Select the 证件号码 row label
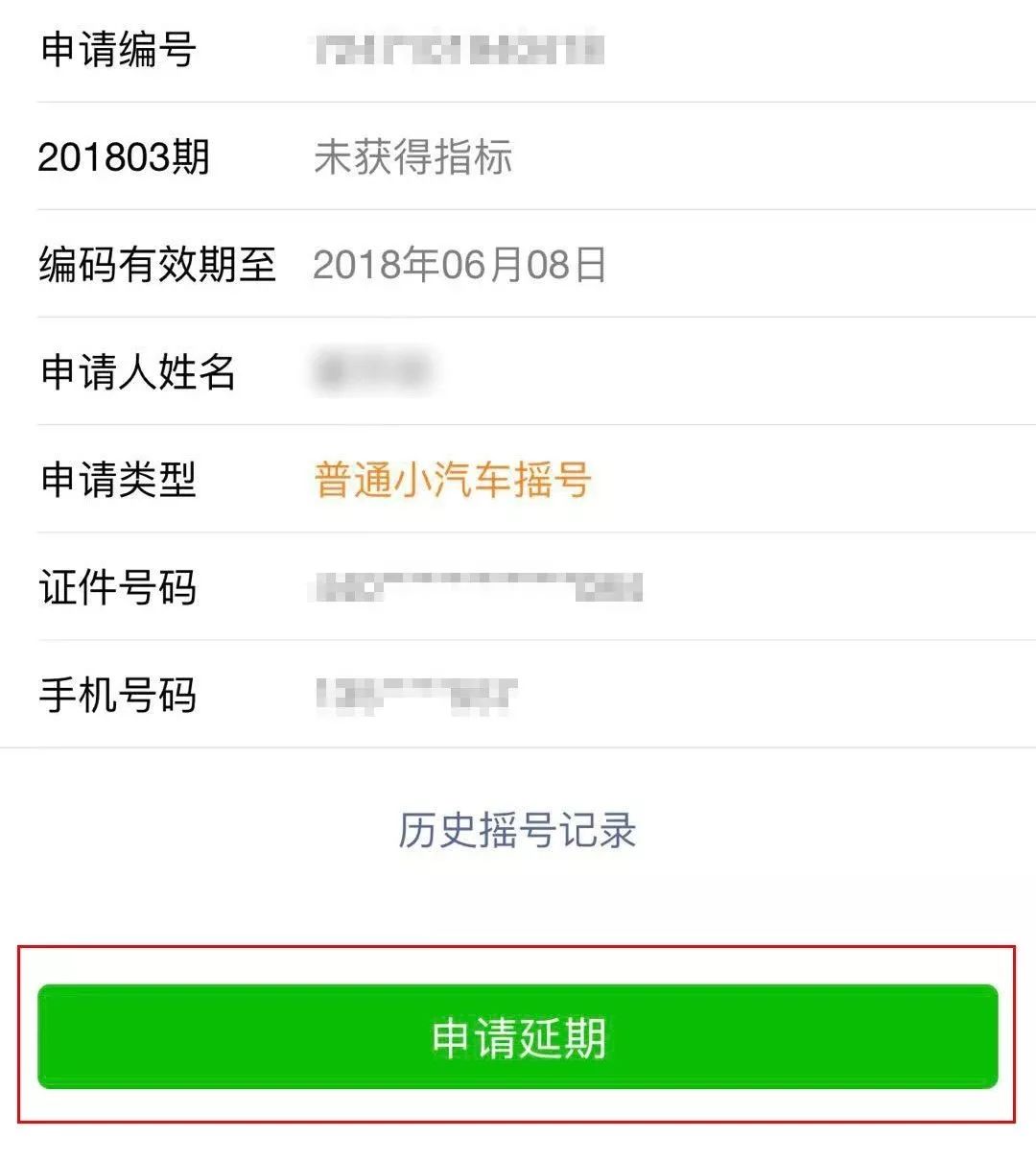 pos(117,590)
